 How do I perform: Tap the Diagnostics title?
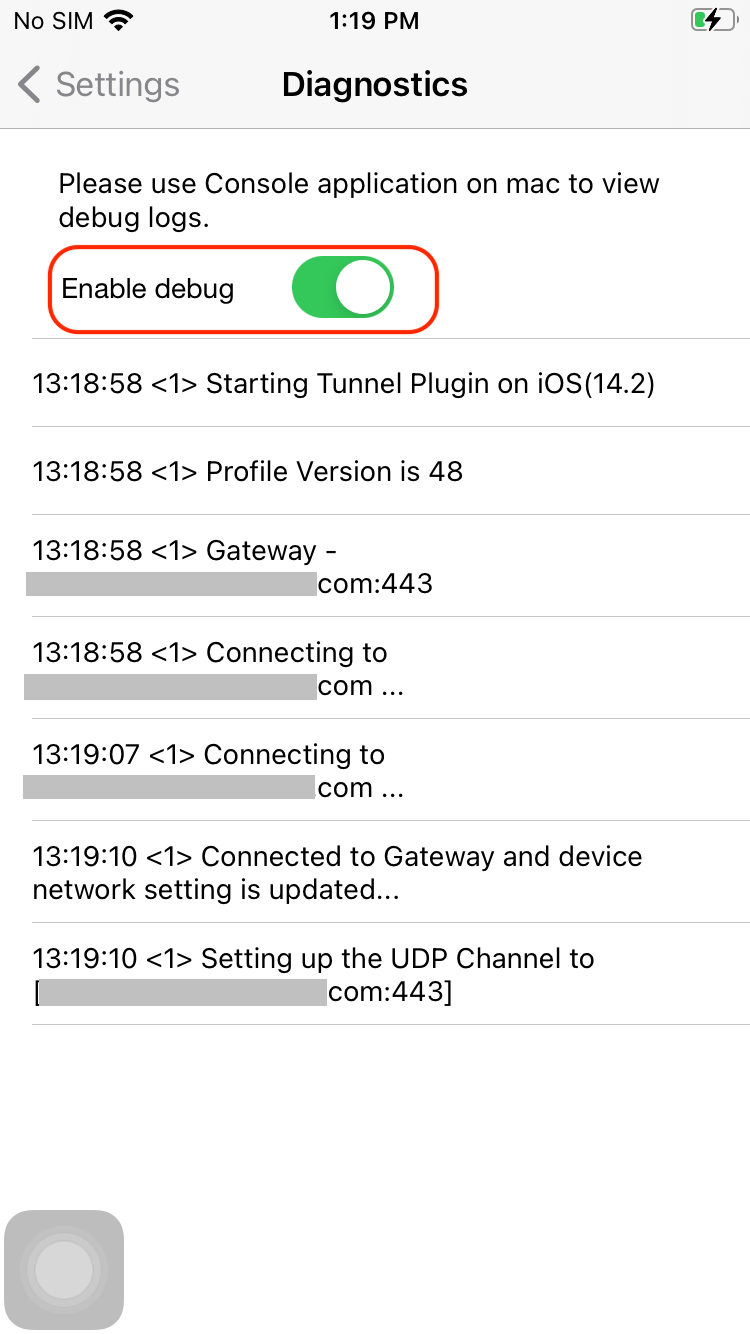[374, 85]
